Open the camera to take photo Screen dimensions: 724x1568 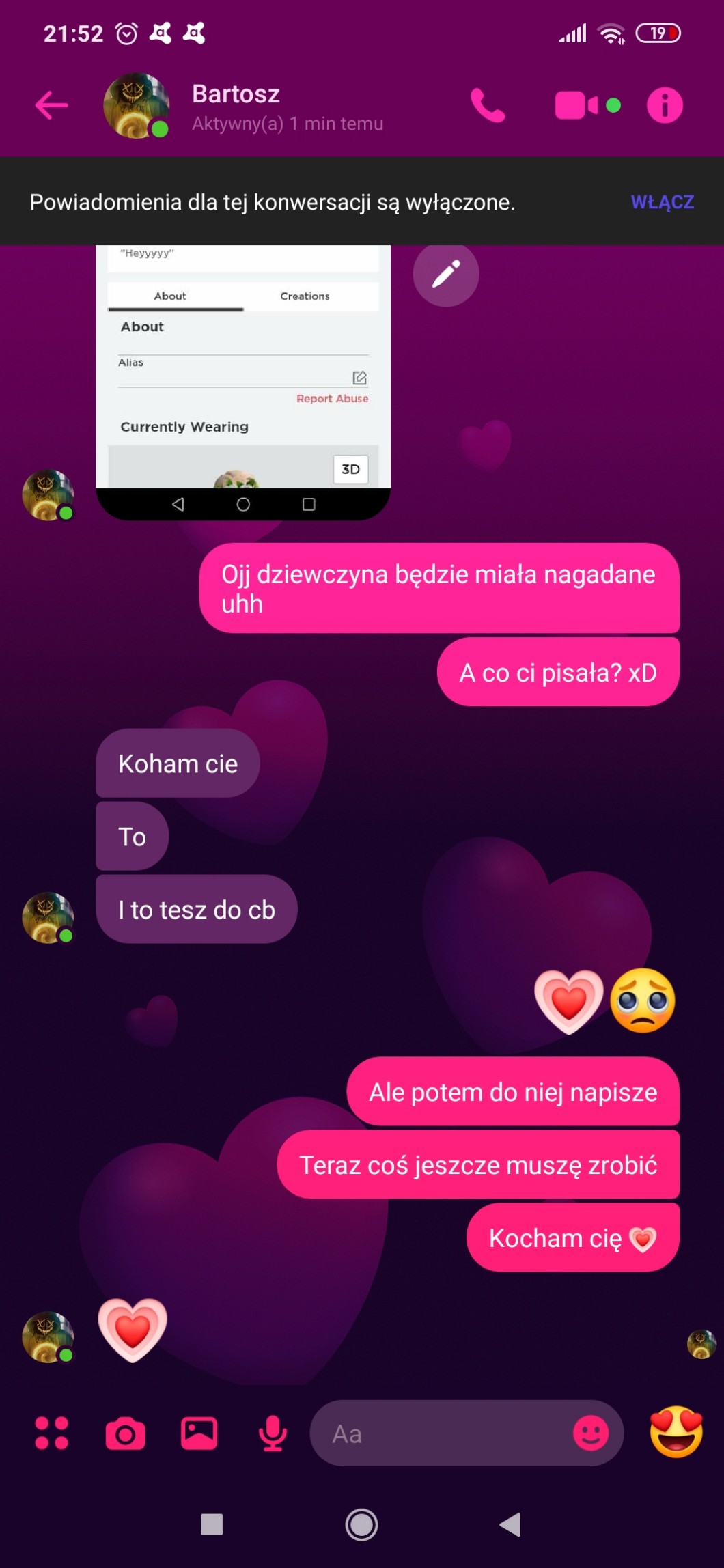point(125,1433)
